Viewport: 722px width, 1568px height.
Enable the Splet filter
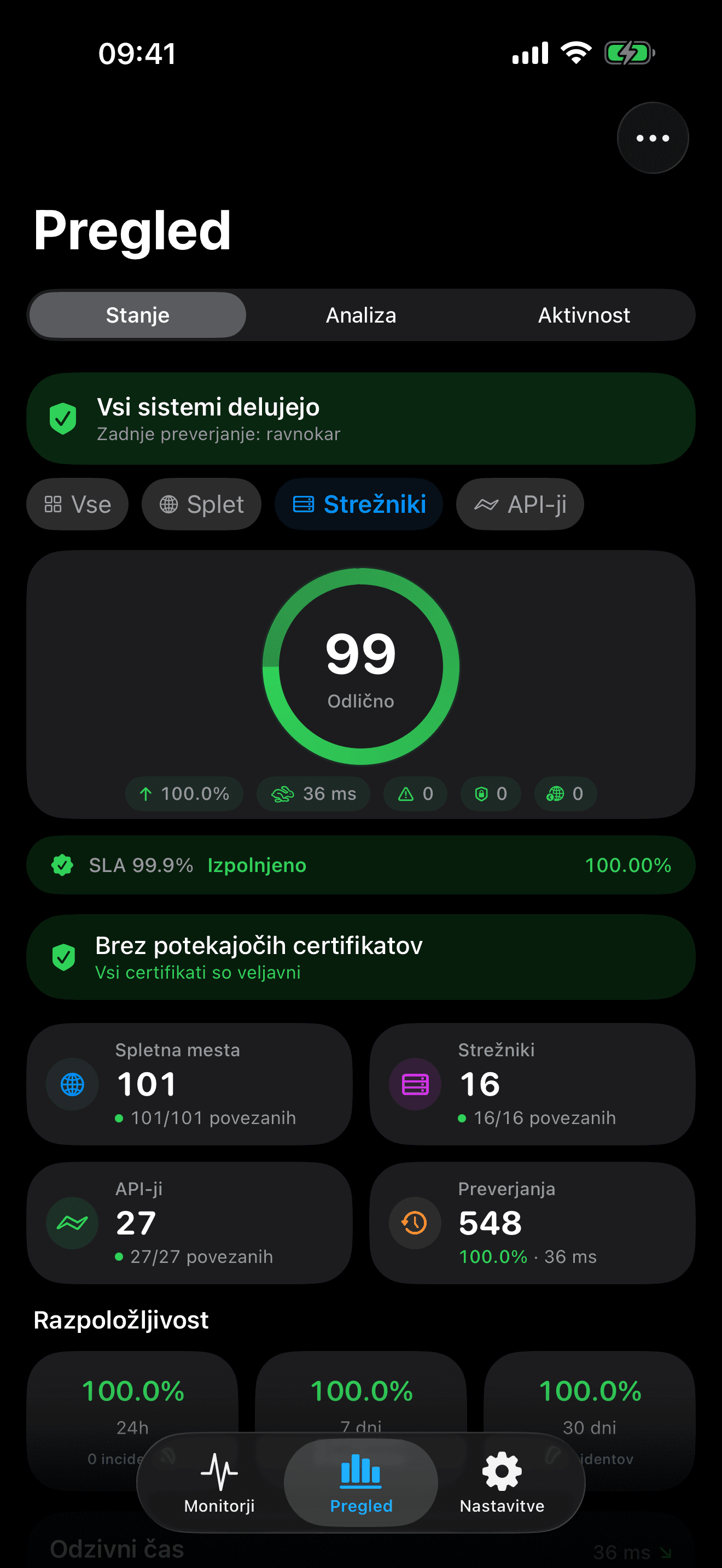[x=201, y=504]
